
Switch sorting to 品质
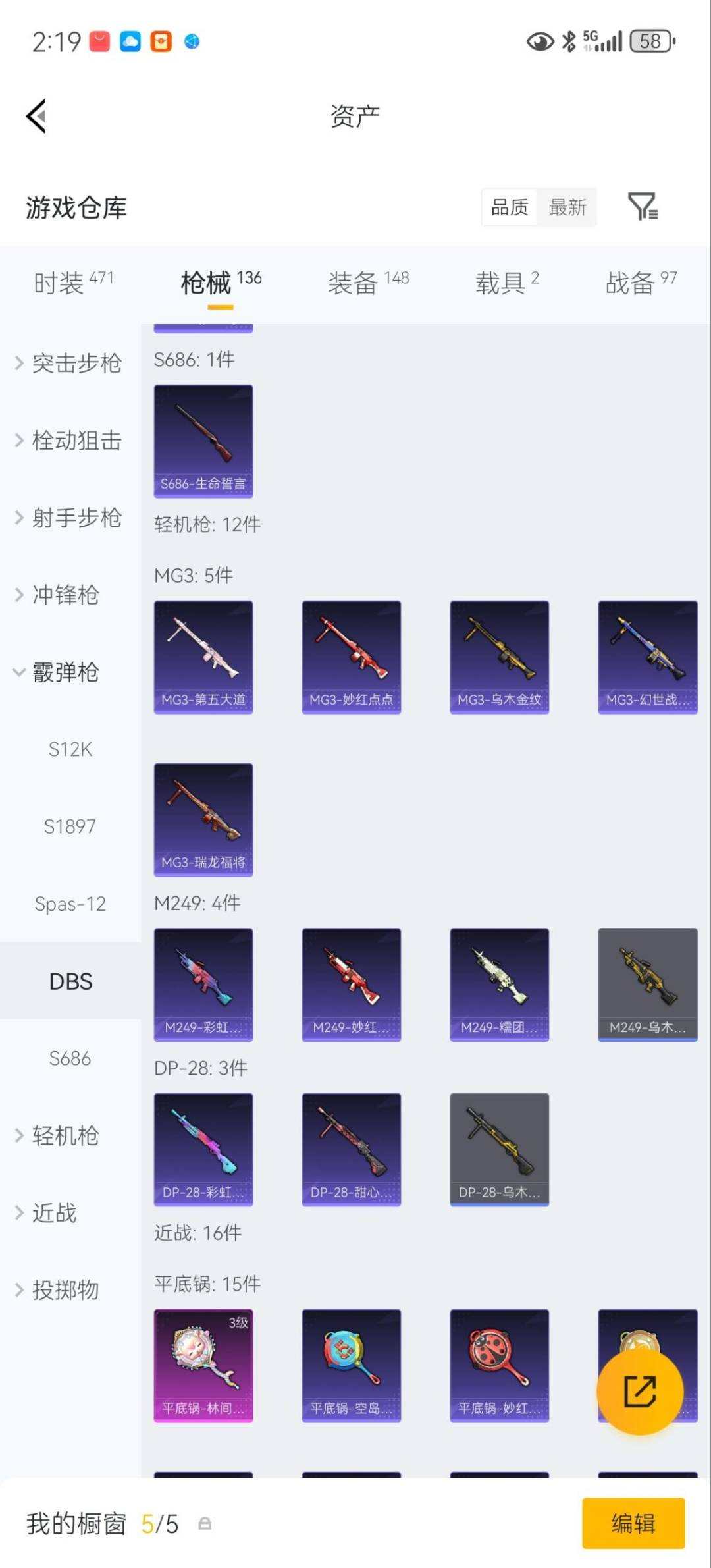(509, 207)
